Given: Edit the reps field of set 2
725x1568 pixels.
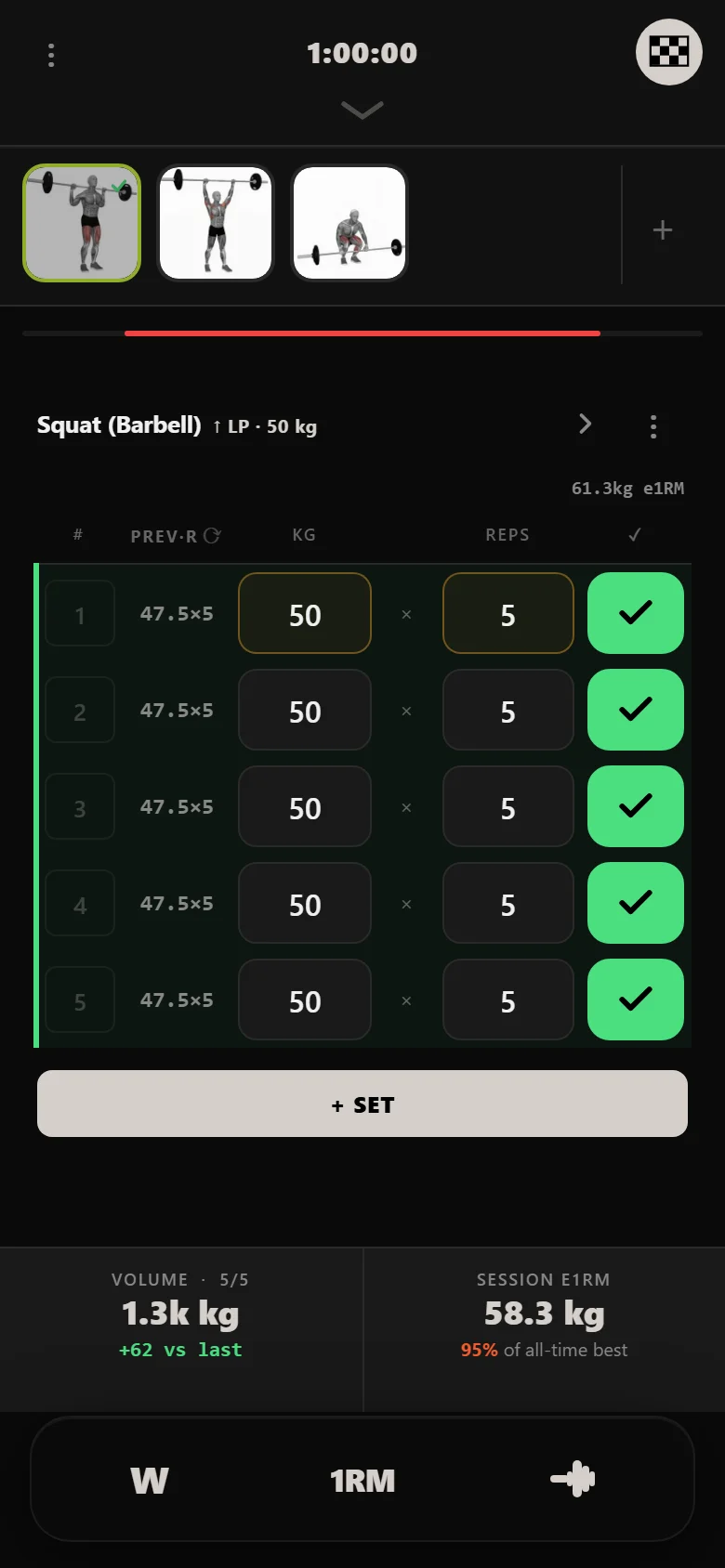Looking at the screenshot, I should coord(508,710).
